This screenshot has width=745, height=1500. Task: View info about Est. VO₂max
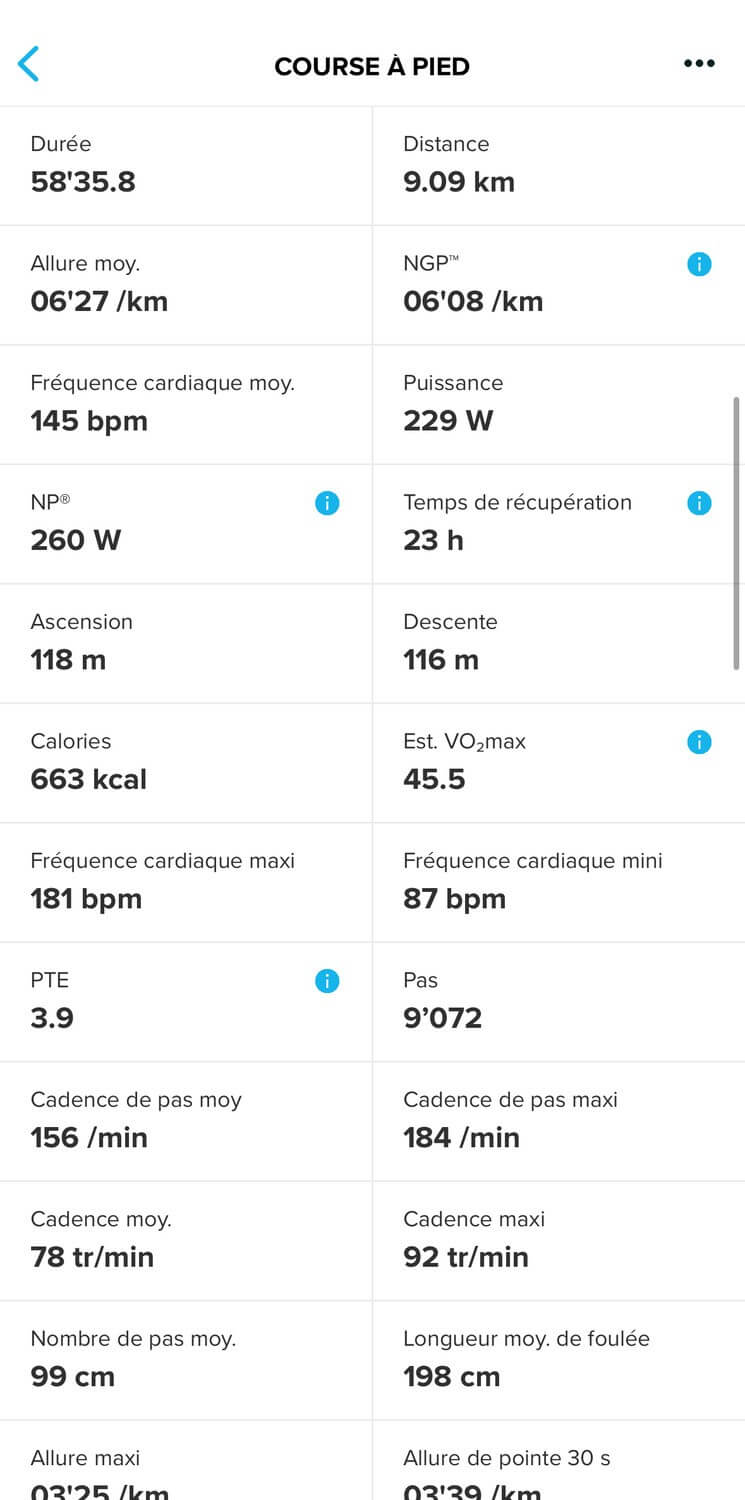click(700, 743)
